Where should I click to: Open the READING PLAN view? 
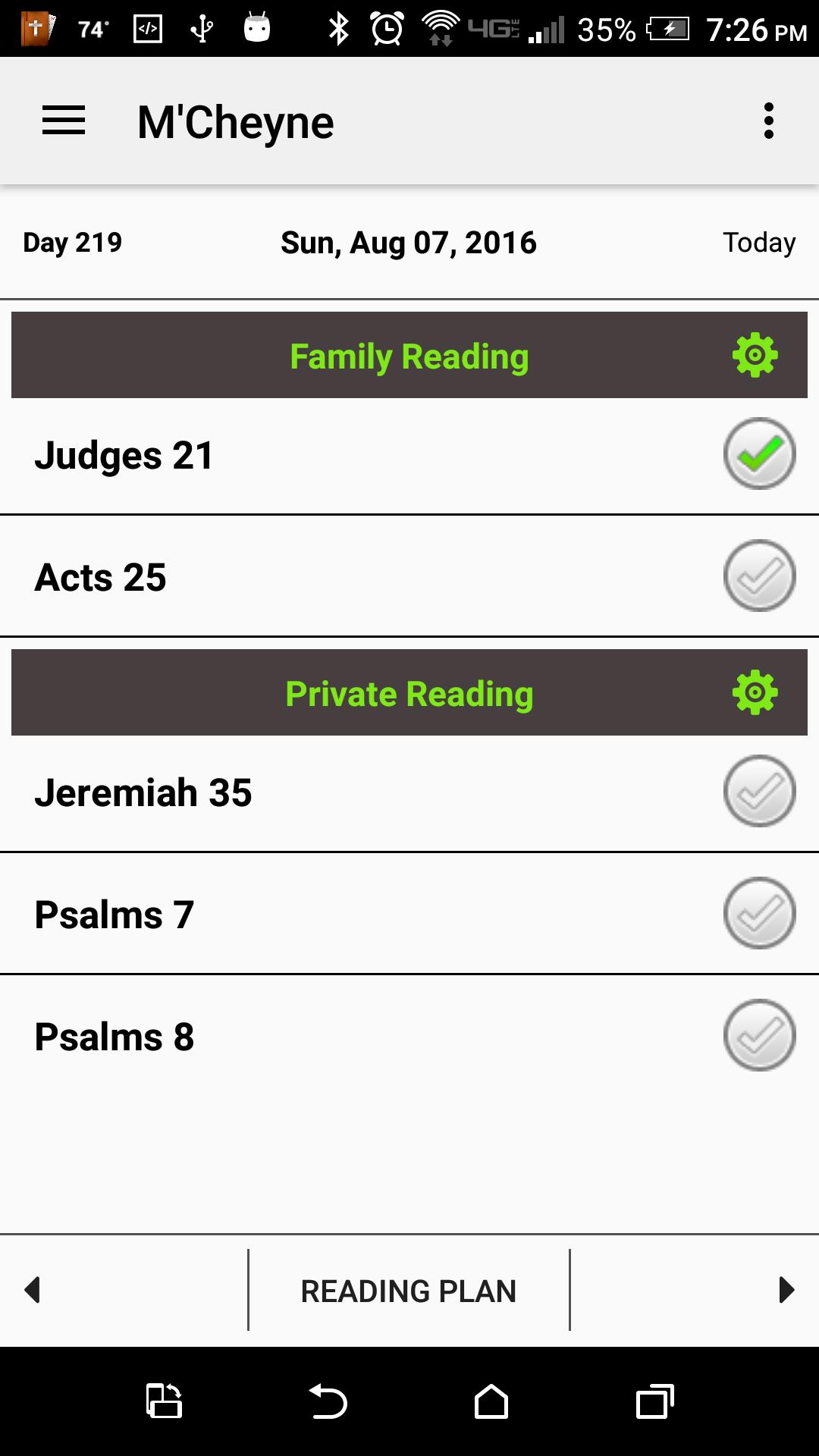point(408,1289)
